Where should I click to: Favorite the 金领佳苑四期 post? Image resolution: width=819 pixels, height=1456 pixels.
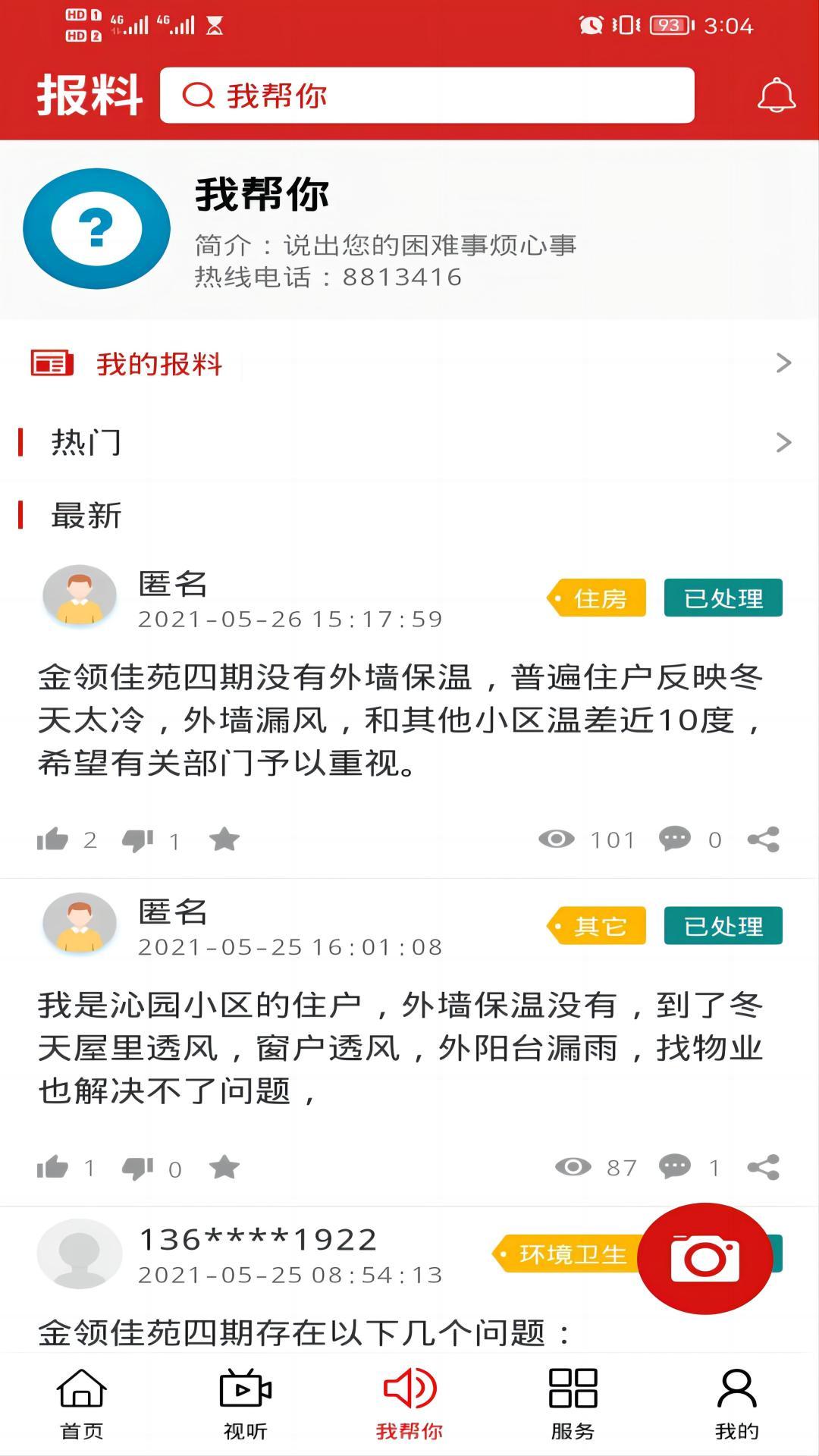pyautogui.click(x=224, y=839)
